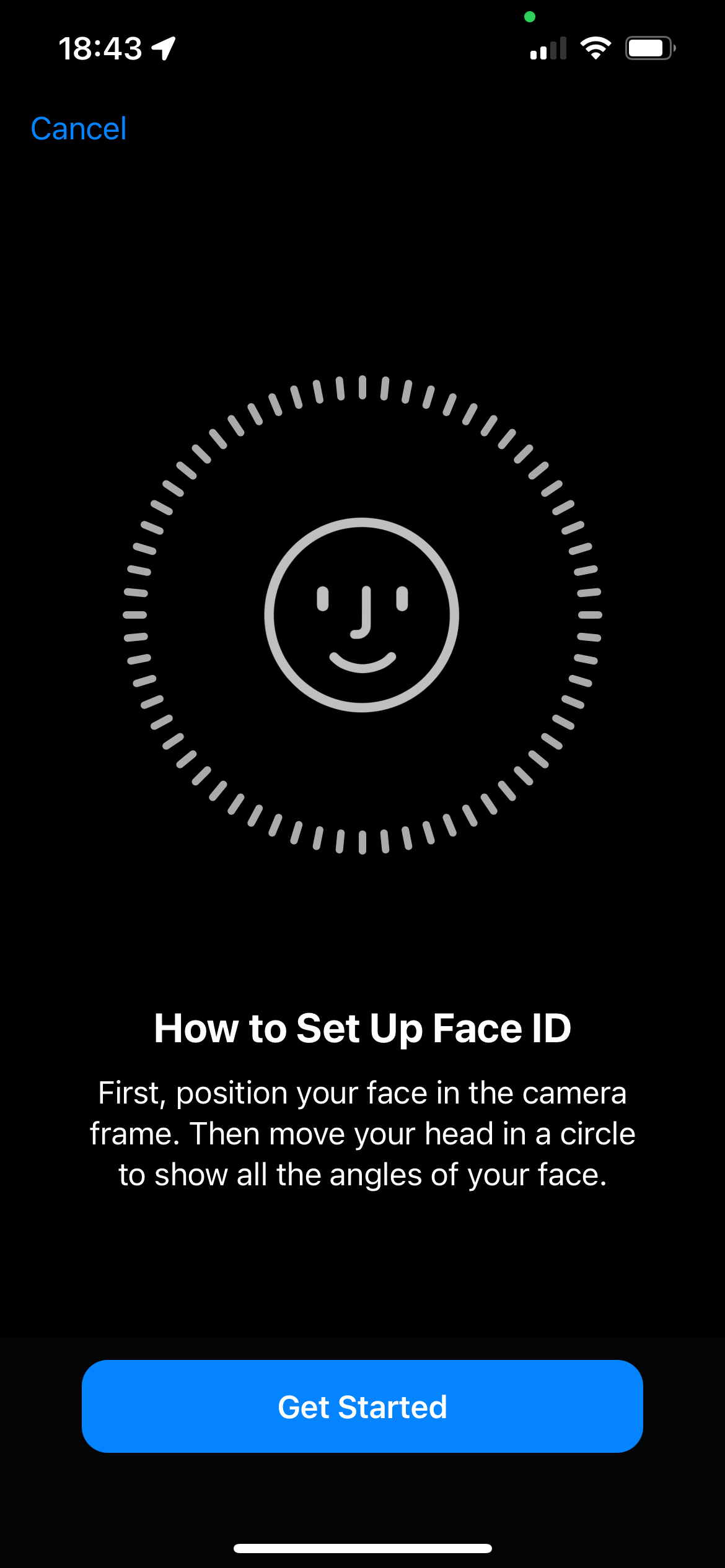Cancel the Face ID setup

click(79, 129)
